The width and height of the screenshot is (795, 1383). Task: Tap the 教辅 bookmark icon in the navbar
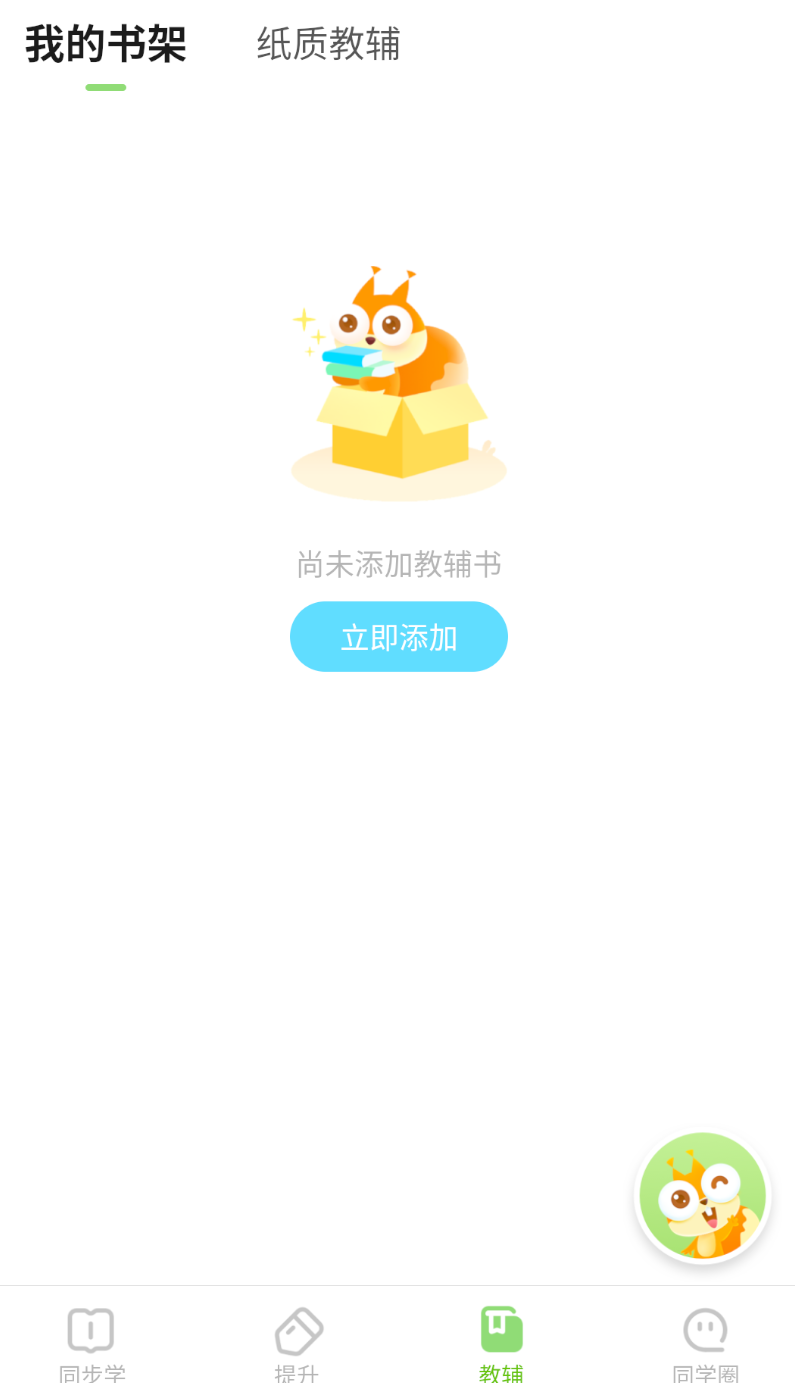pos(500,1330)
